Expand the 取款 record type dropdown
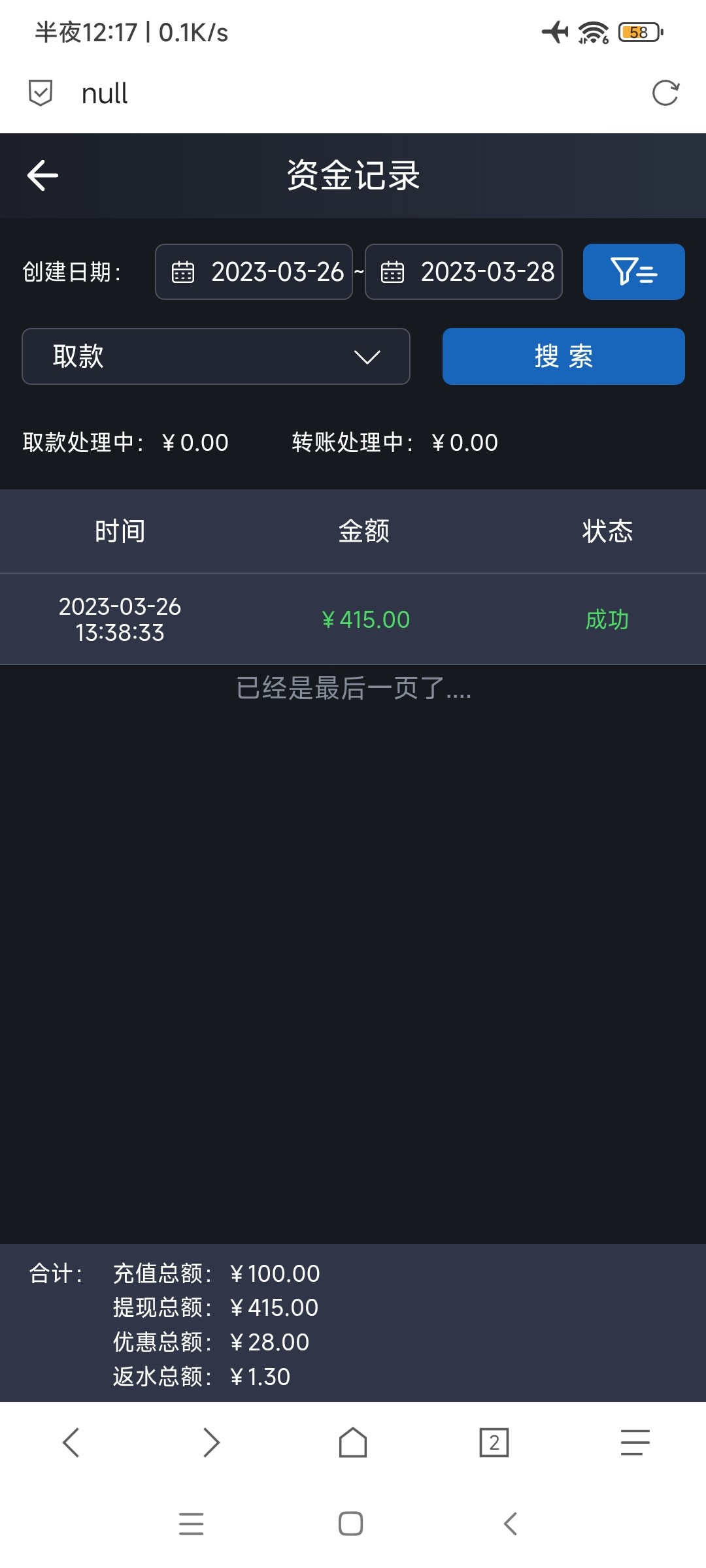Screen dimensions: 706x1568 coord(216,357)
